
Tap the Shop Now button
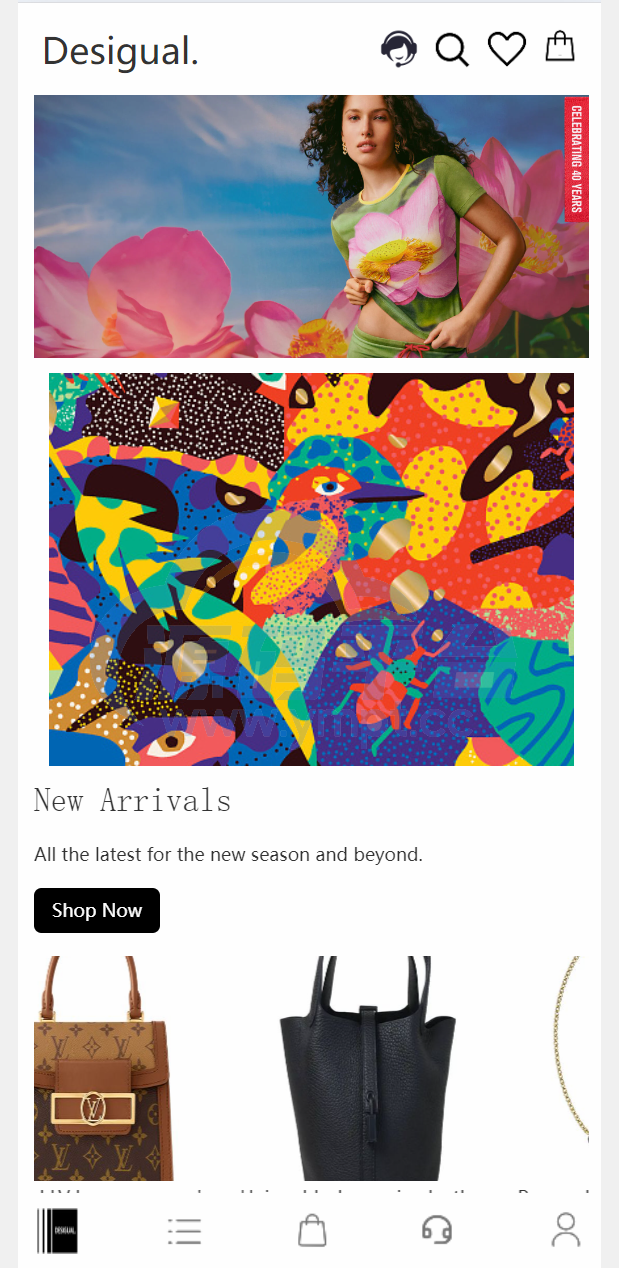tap(97, 910)
